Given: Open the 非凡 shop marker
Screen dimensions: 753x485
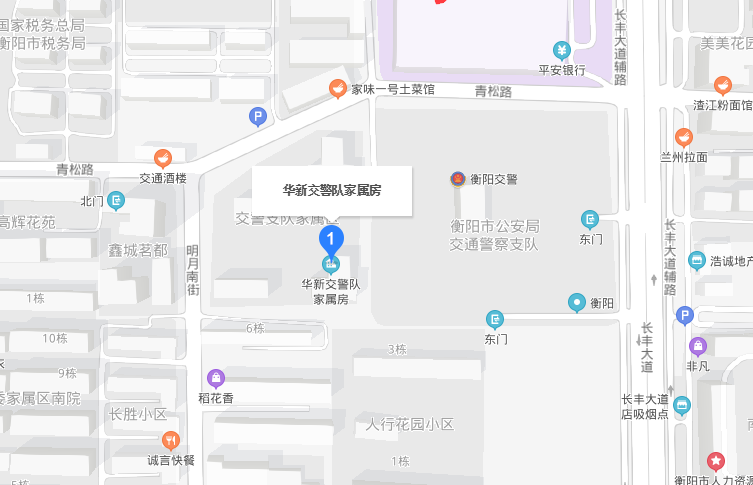Looking at the screenshot, I should click(x=698, y=346).
